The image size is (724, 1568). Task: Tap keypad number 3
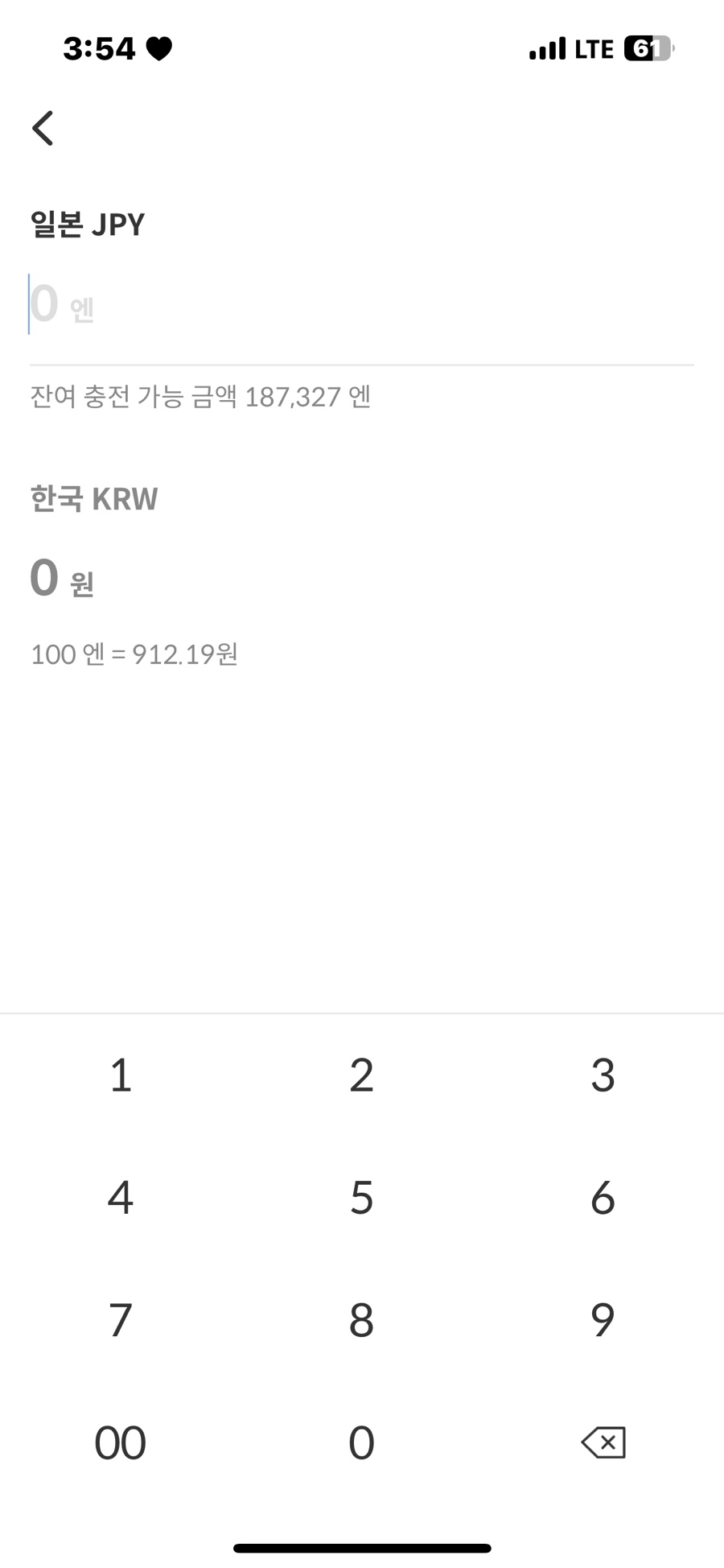click(603, 1075)
